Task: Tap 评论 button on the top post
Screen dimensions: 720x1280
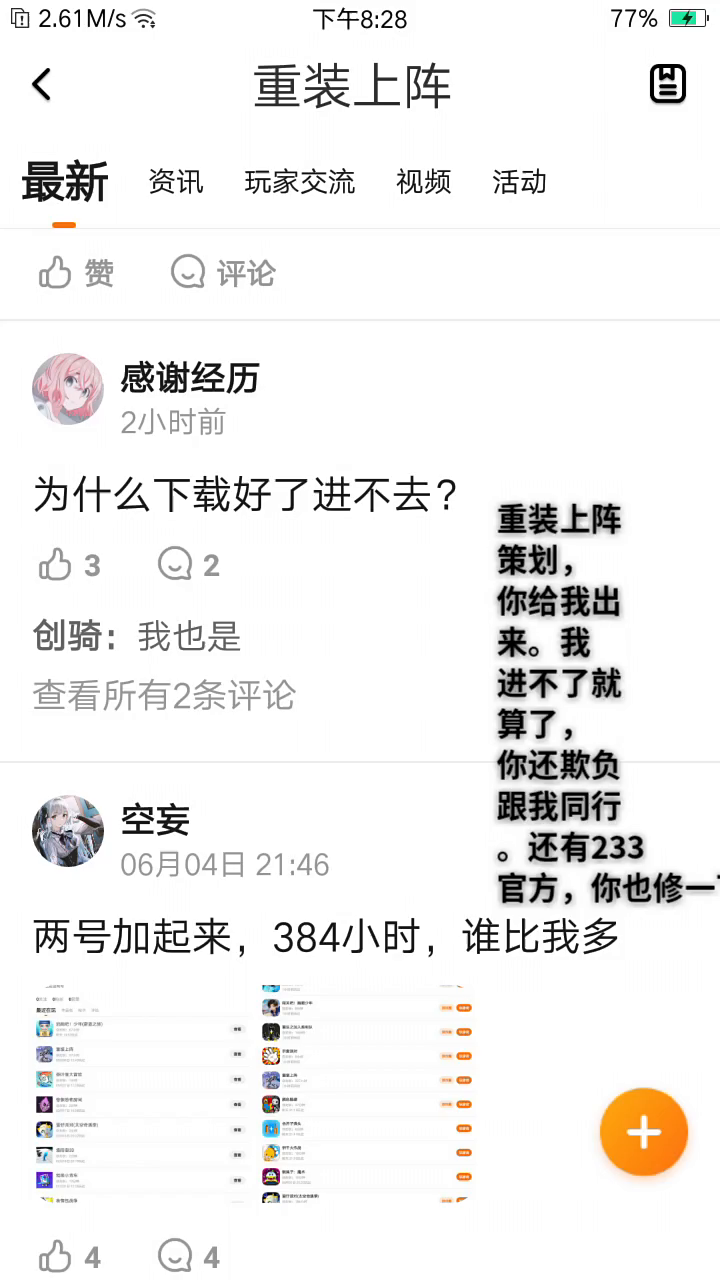Action: tap(223, 272)
